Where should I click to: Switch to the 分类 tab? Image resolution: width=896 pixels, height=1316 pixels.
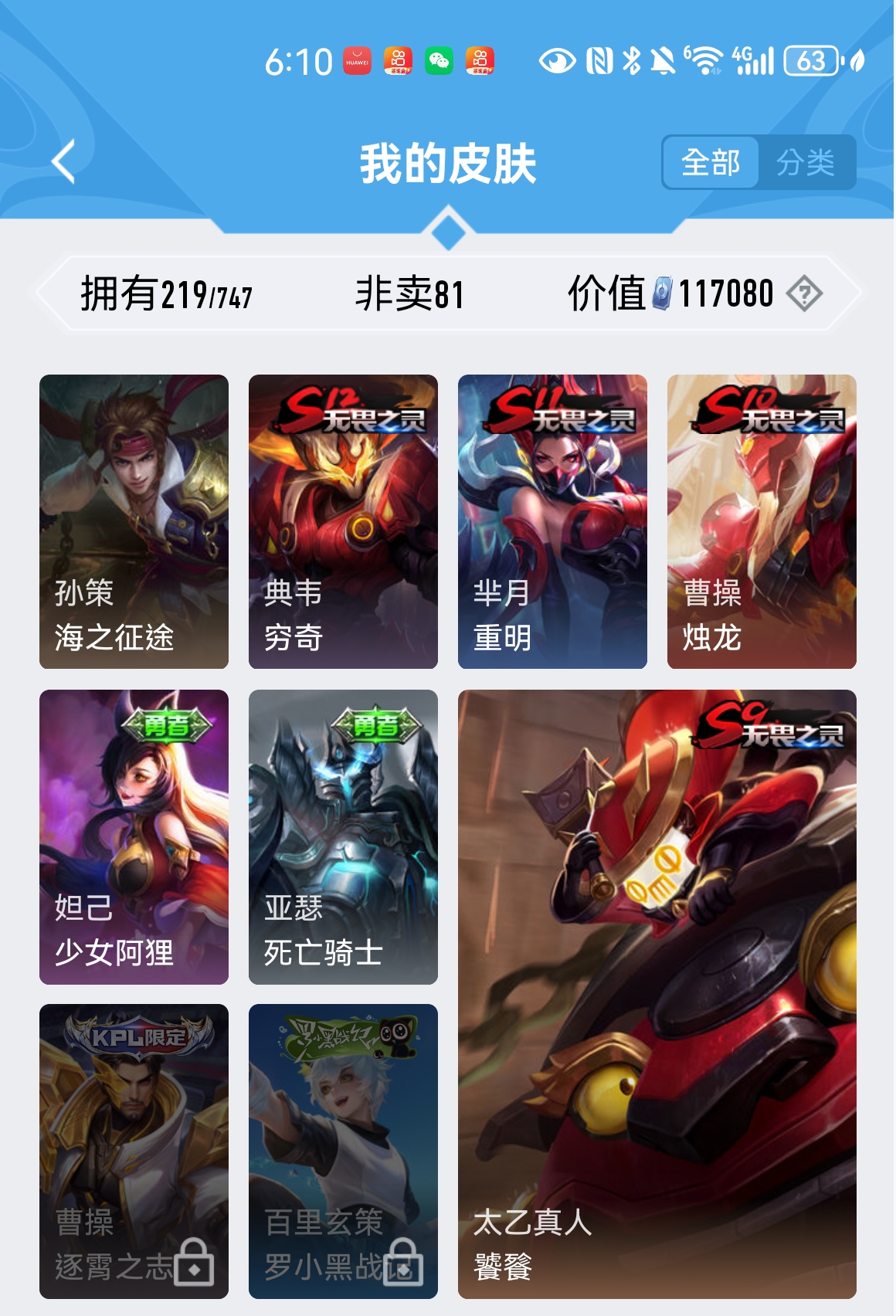click(806, 162)
